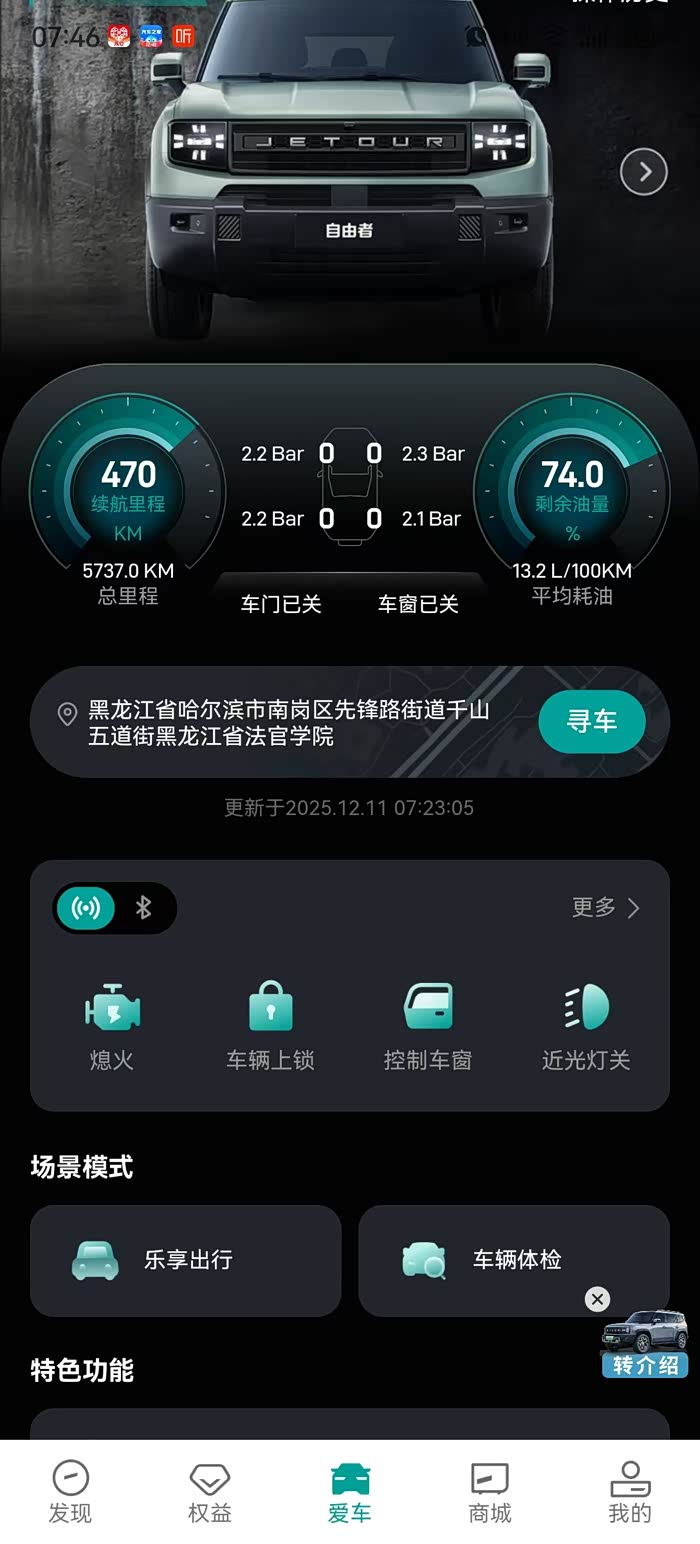
Task: Open 控制车窗 window control
Action: click(428, 1026)
